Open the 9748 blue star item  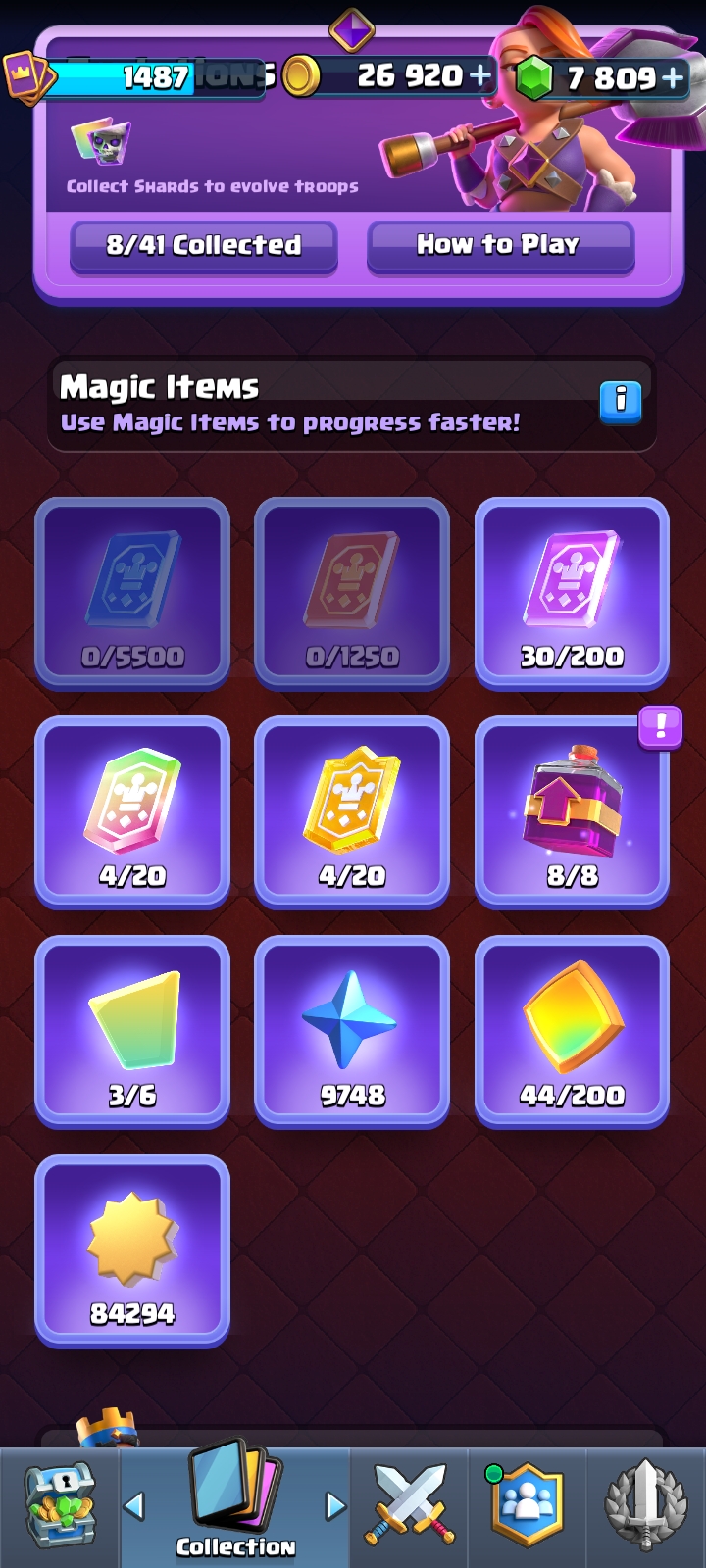[352, 1031]
